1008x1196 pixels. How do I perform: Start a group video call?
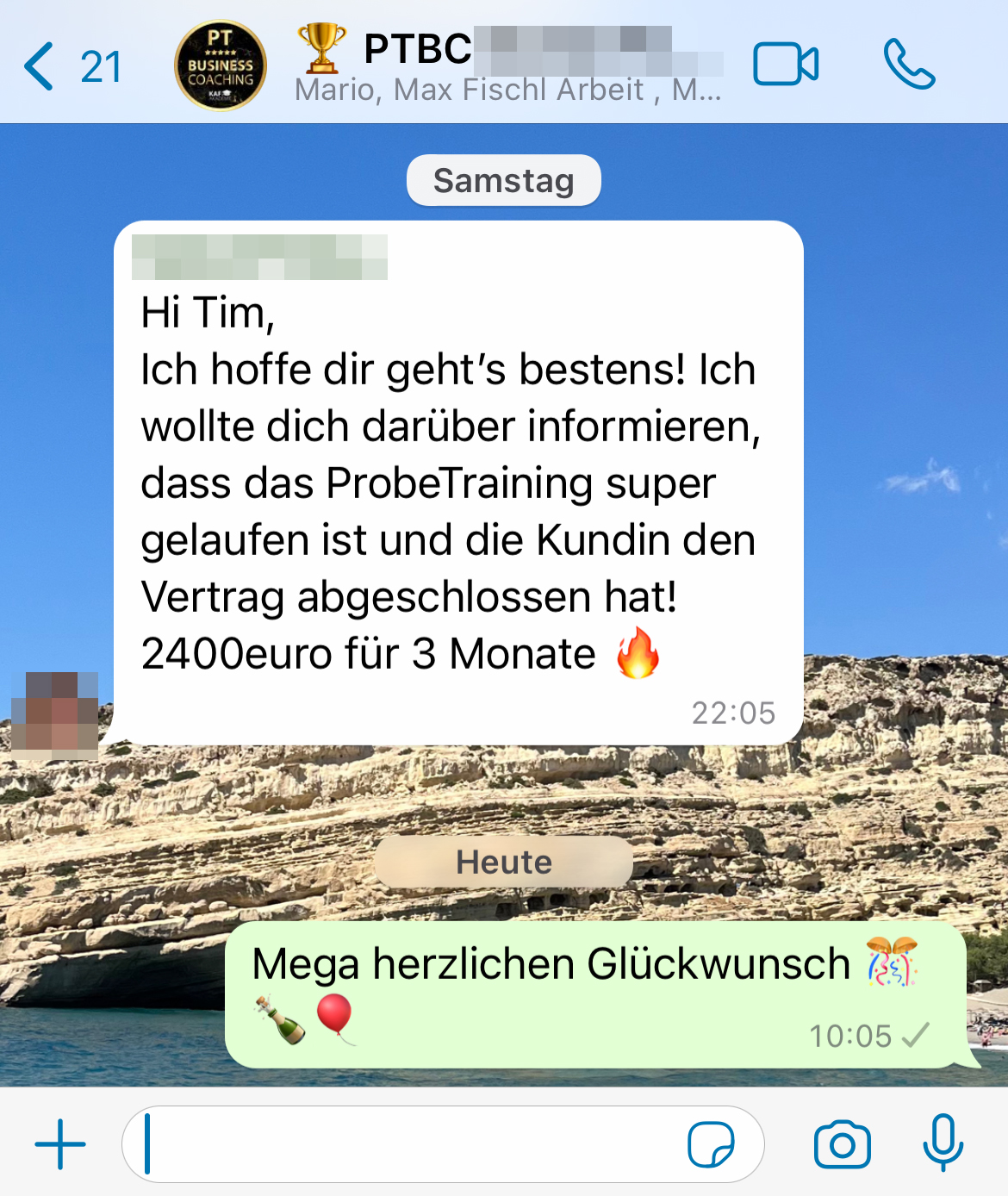785,65
